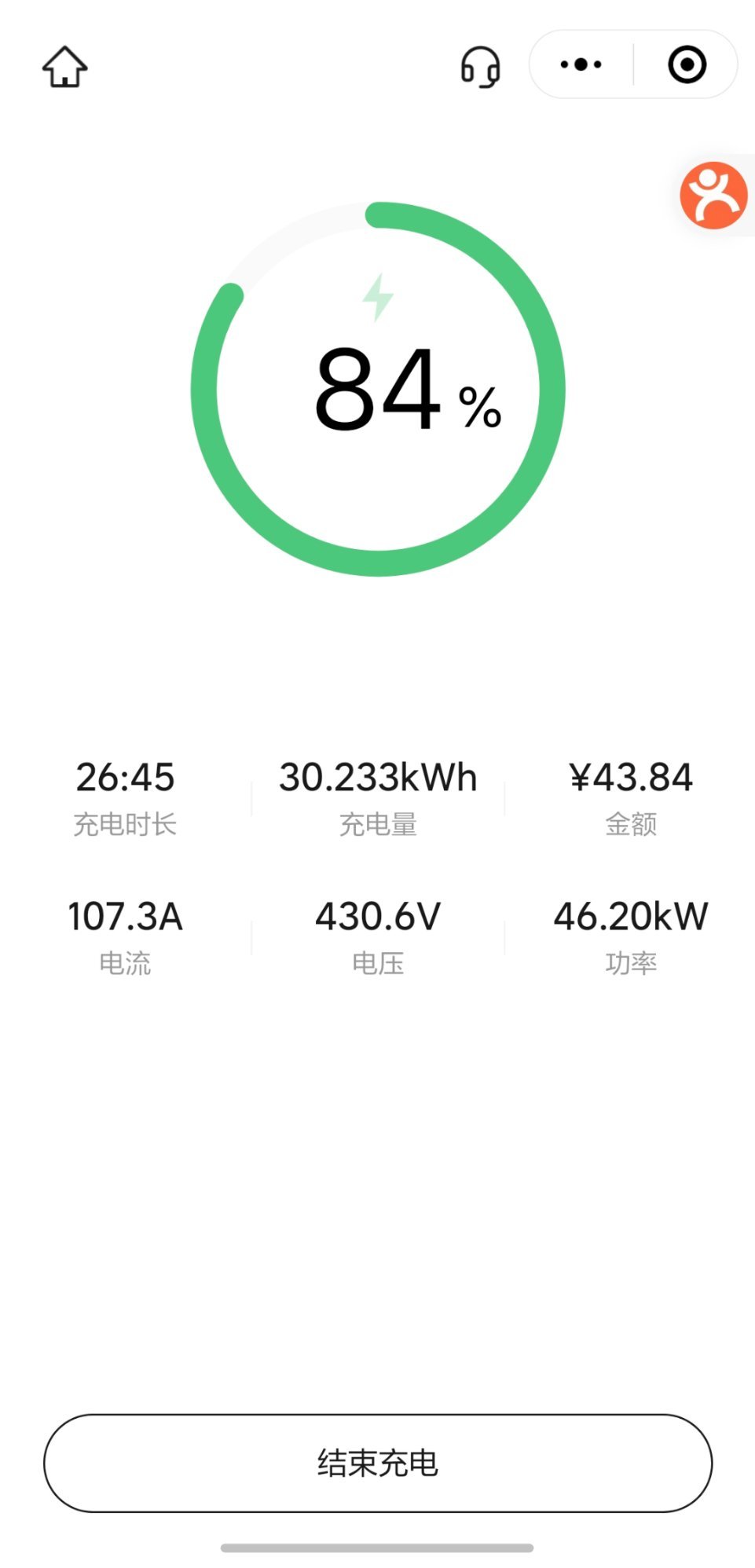Click the 充电时长 label

coord(126,823)
